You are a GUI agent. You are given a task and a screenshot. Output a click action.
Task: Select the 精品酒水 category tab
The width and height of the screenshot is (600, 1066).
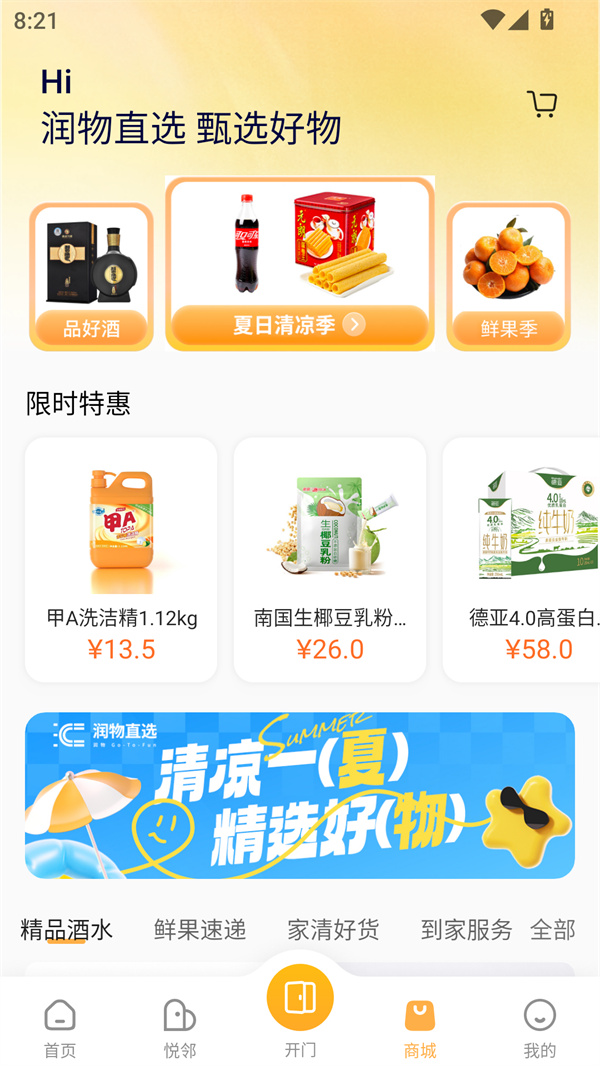(66, 930)
